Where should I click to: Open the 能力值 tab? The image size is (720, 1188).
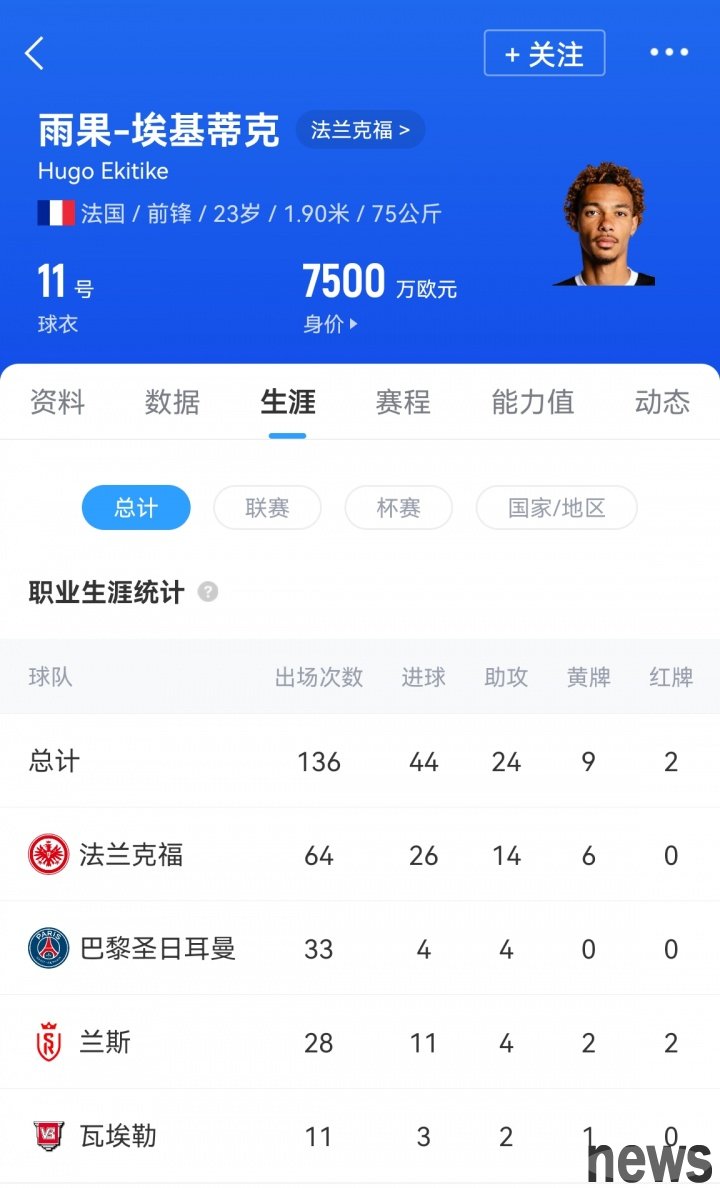pos(532,402)
